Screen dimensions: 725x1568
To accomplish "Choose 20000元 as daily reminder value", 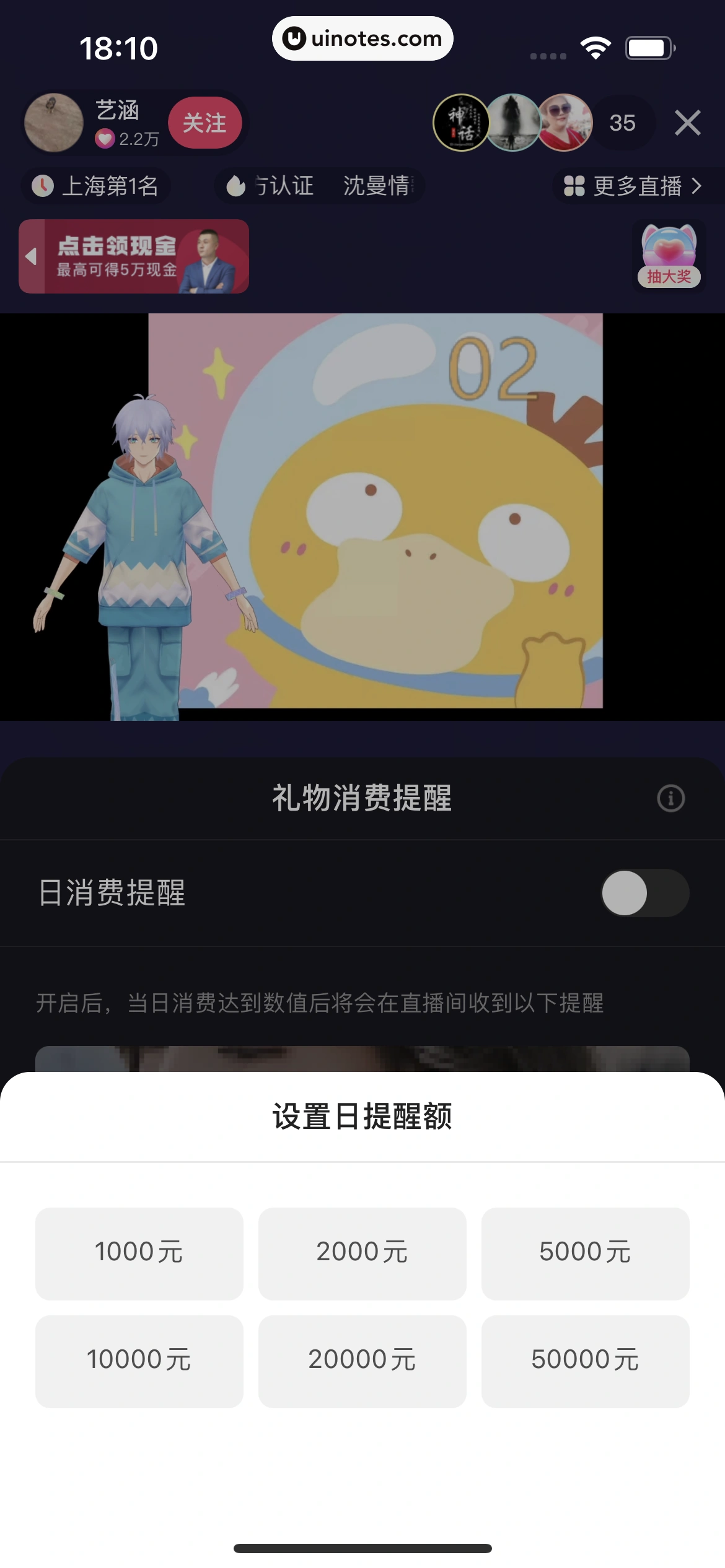I will coord(362,1359).
